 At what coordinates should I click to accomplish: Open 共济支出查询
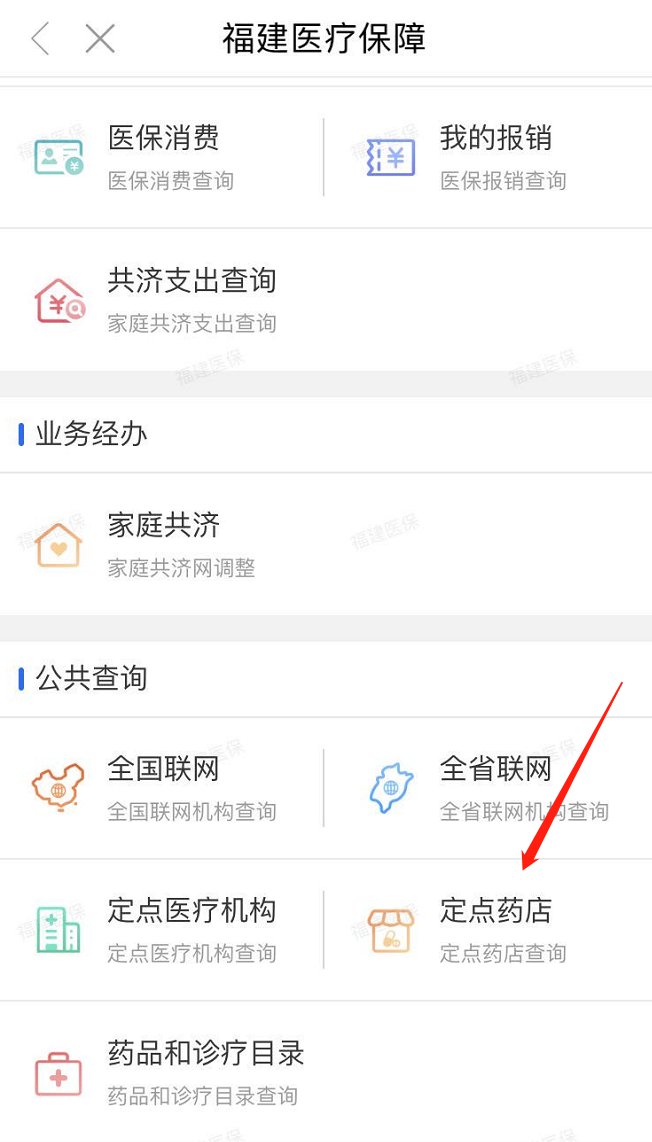coord(190,299)
